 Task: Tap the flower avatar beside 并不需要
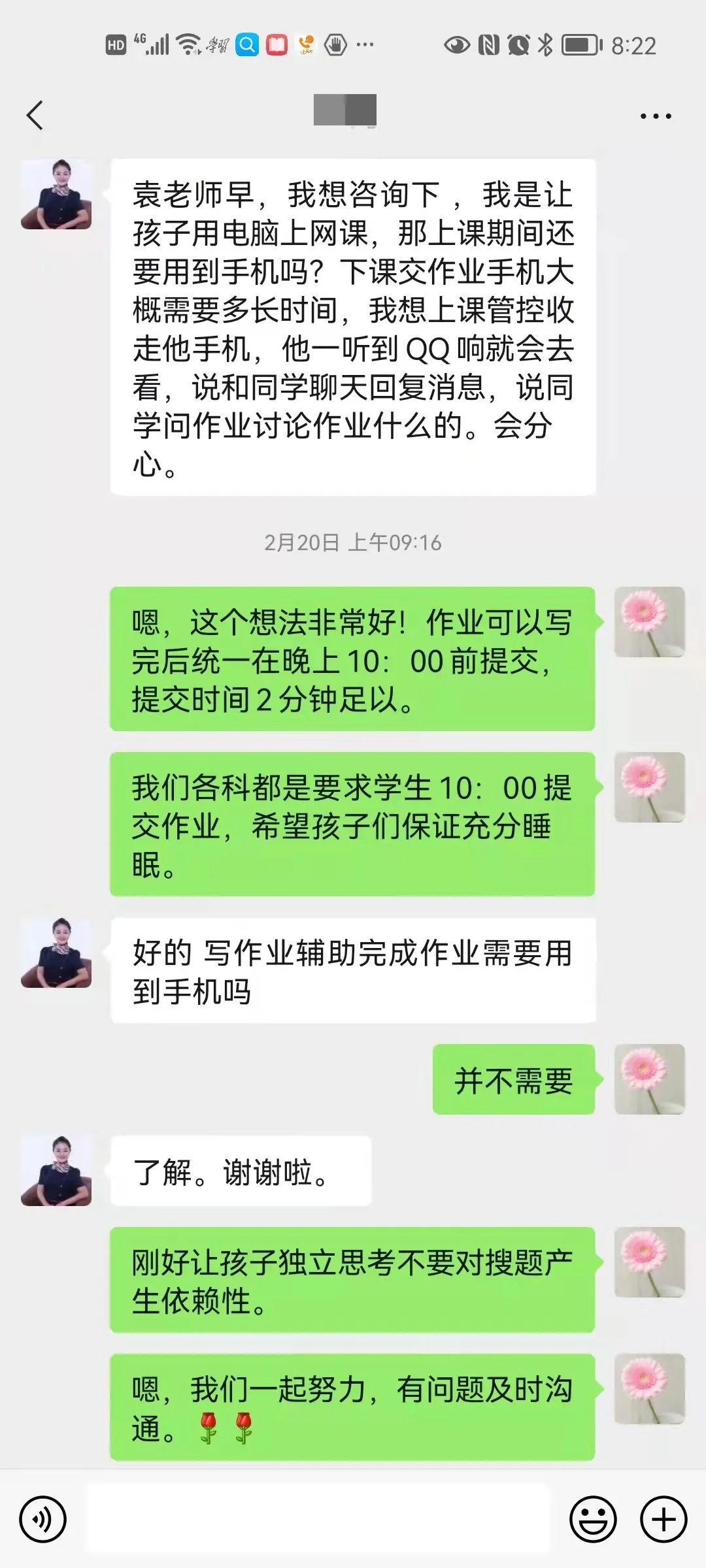coord(649,1079)
